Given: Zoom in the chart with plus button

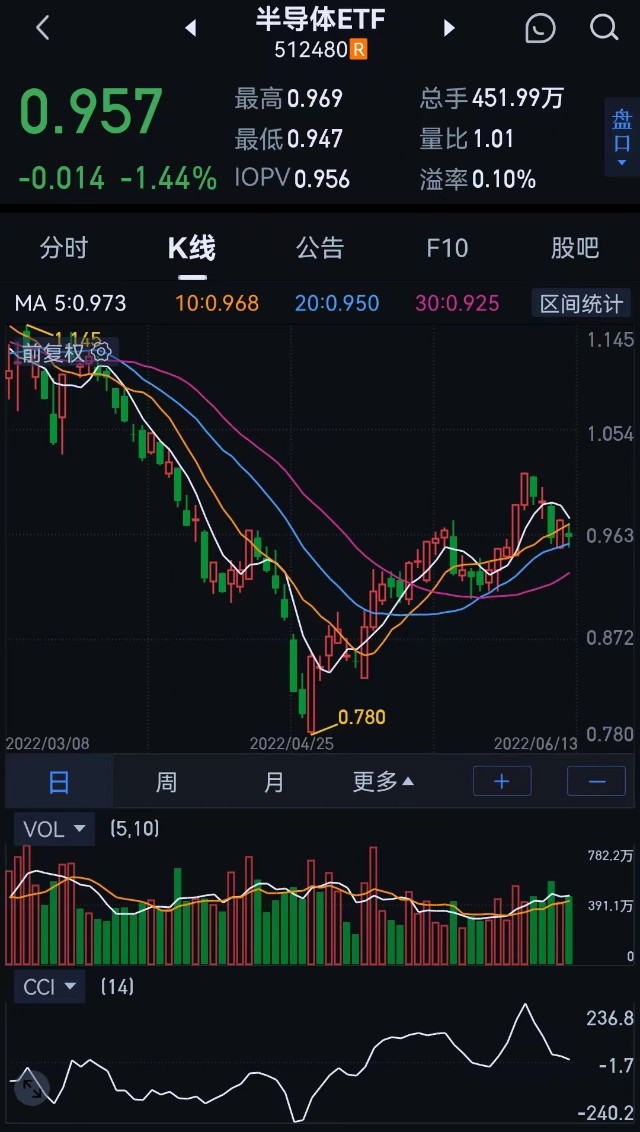Looking at the screenshot, I should point(502,782).
